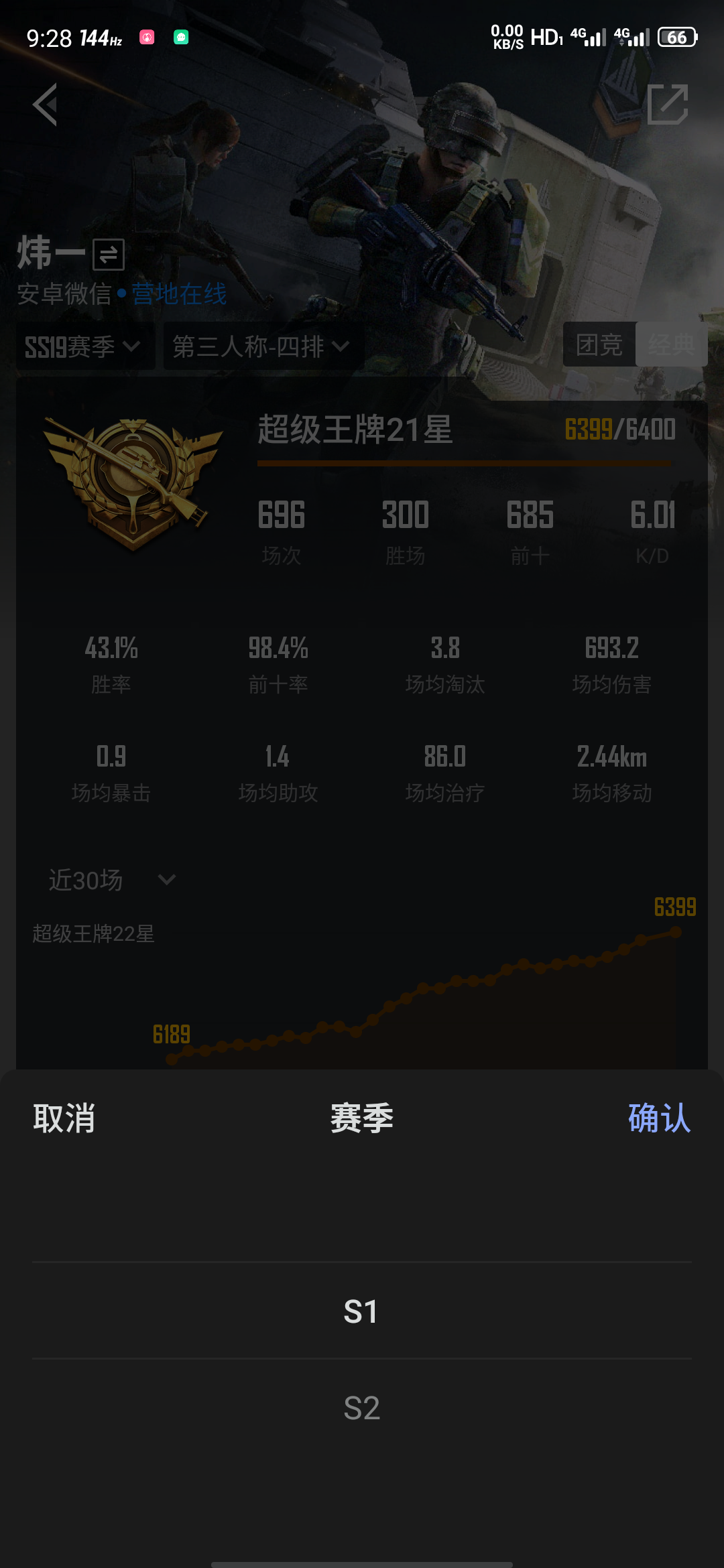The height and width of the screenshot is (1568, 724).
Task: Tap the green WeChat icon in status bar
Action: click(x=182, y=38)
